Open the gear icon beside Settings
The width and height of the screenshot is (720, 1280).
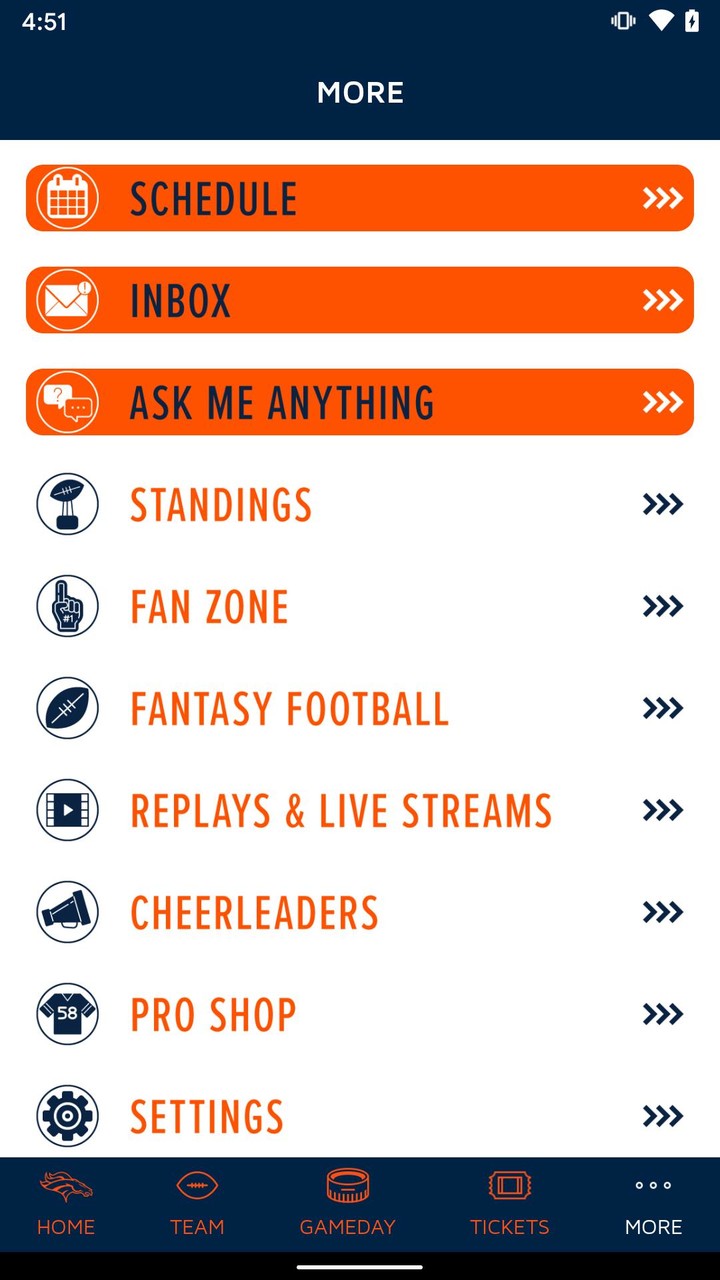(x=66, y=1116)
